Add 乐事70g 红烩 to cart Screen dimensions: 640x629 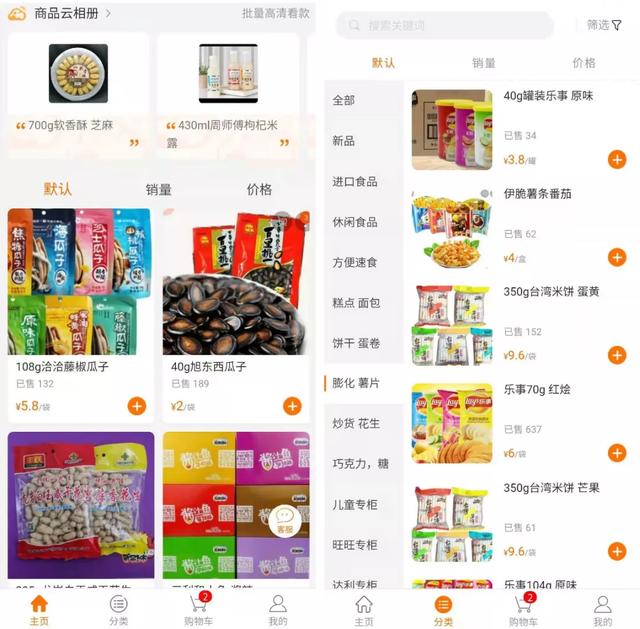[617, 453]
